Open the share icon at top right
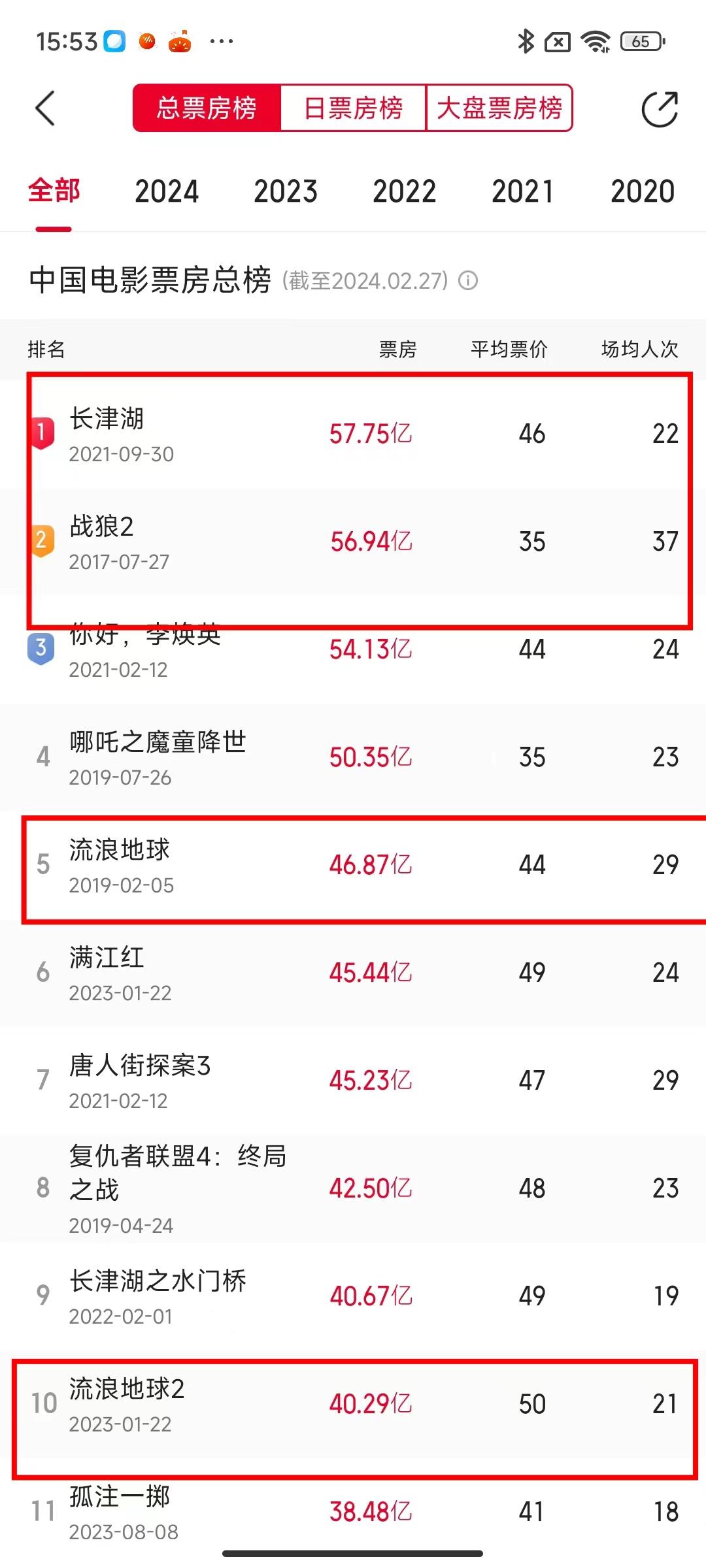Viewport: 706px width, 1568px height. pos(660,108)
